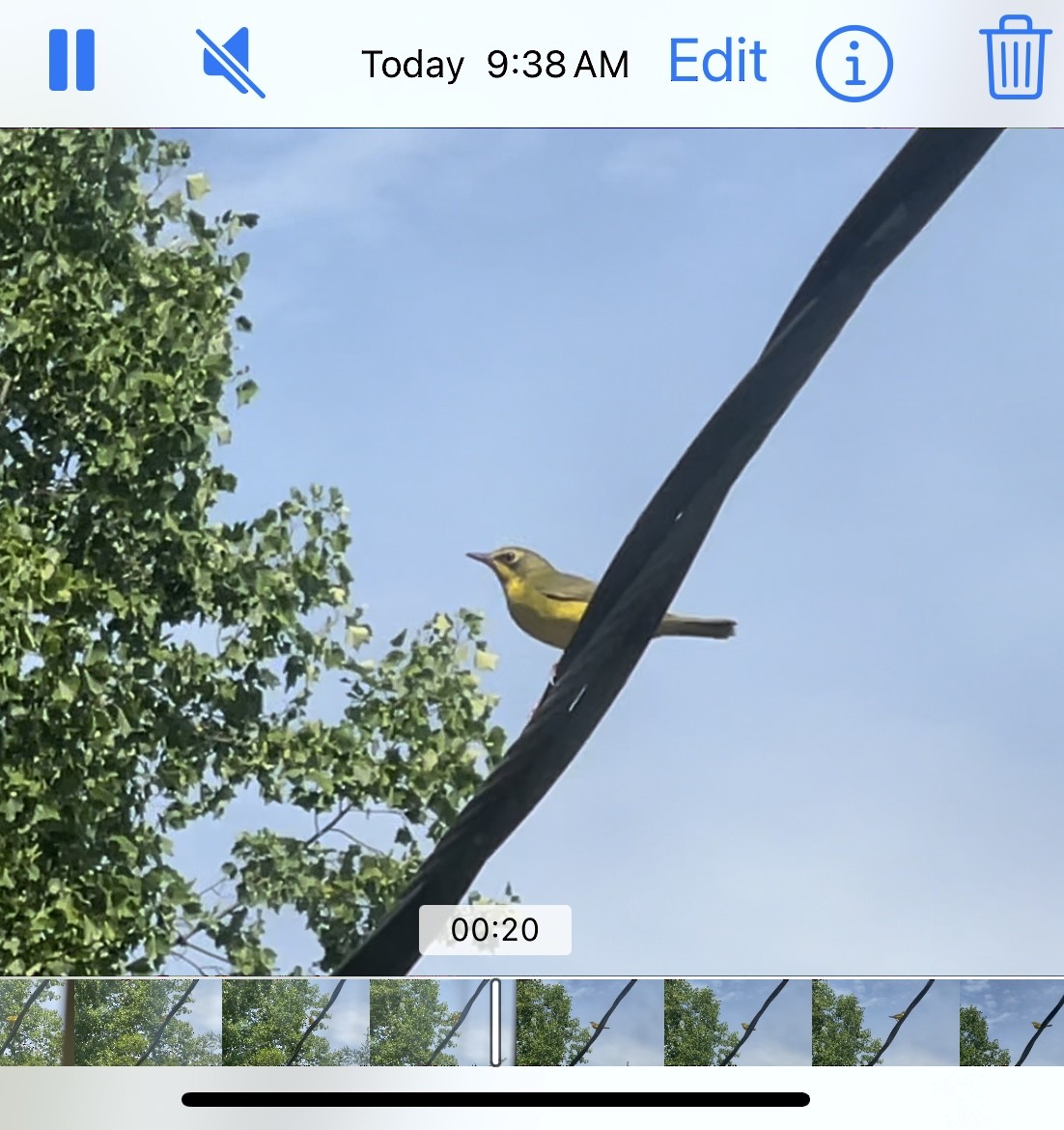Tap the 00:20 time indicator

pos(496,930)
